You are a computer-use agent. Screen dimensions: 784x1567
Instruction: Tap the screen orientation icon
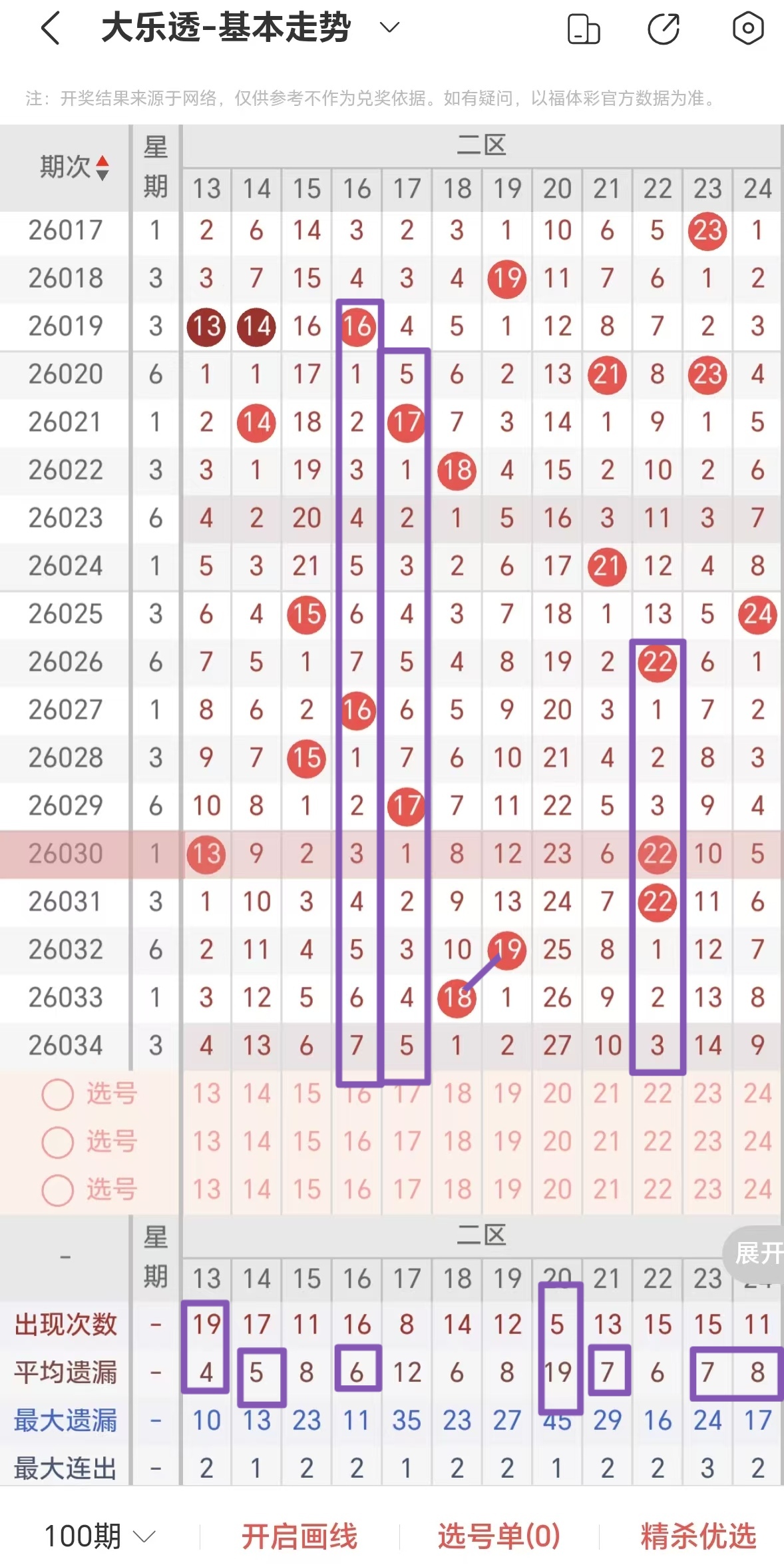[x=583, y=29]
